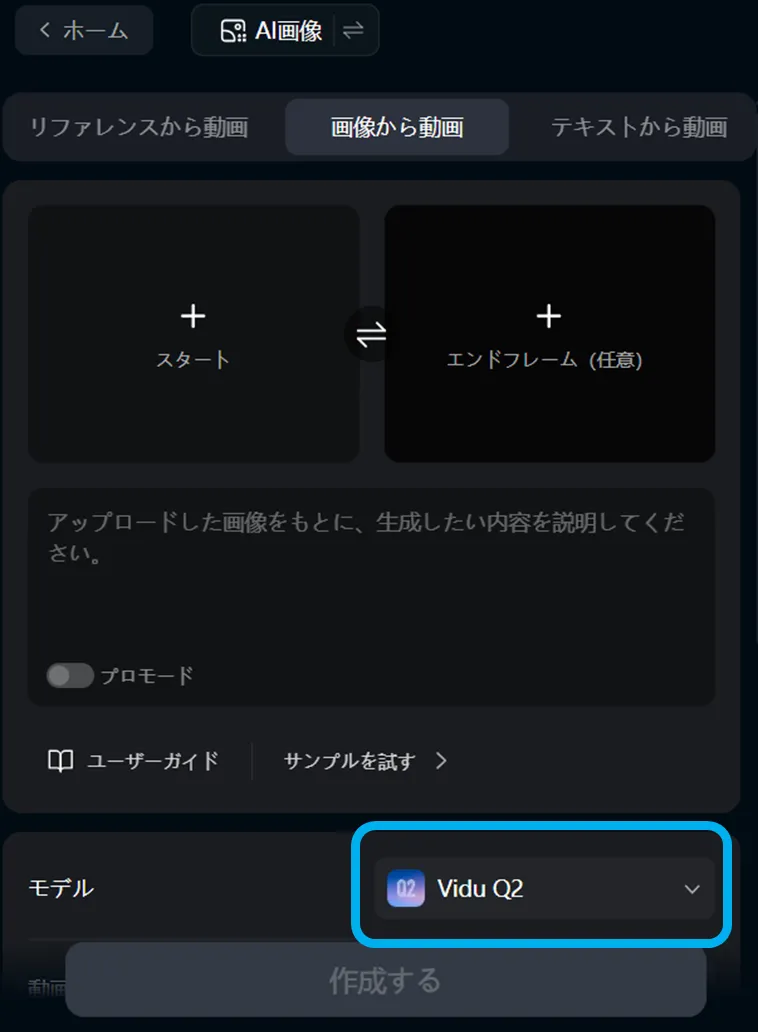Swap start and end frames
The width and height of the screenshot is (758, 1032).
point(371,334)
